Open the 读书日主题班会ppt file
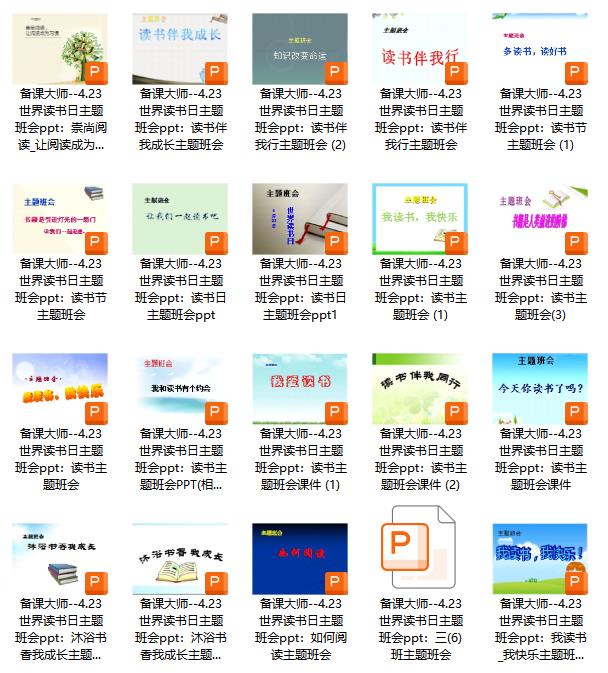This screenshot has width=608, height=673. 180,220
